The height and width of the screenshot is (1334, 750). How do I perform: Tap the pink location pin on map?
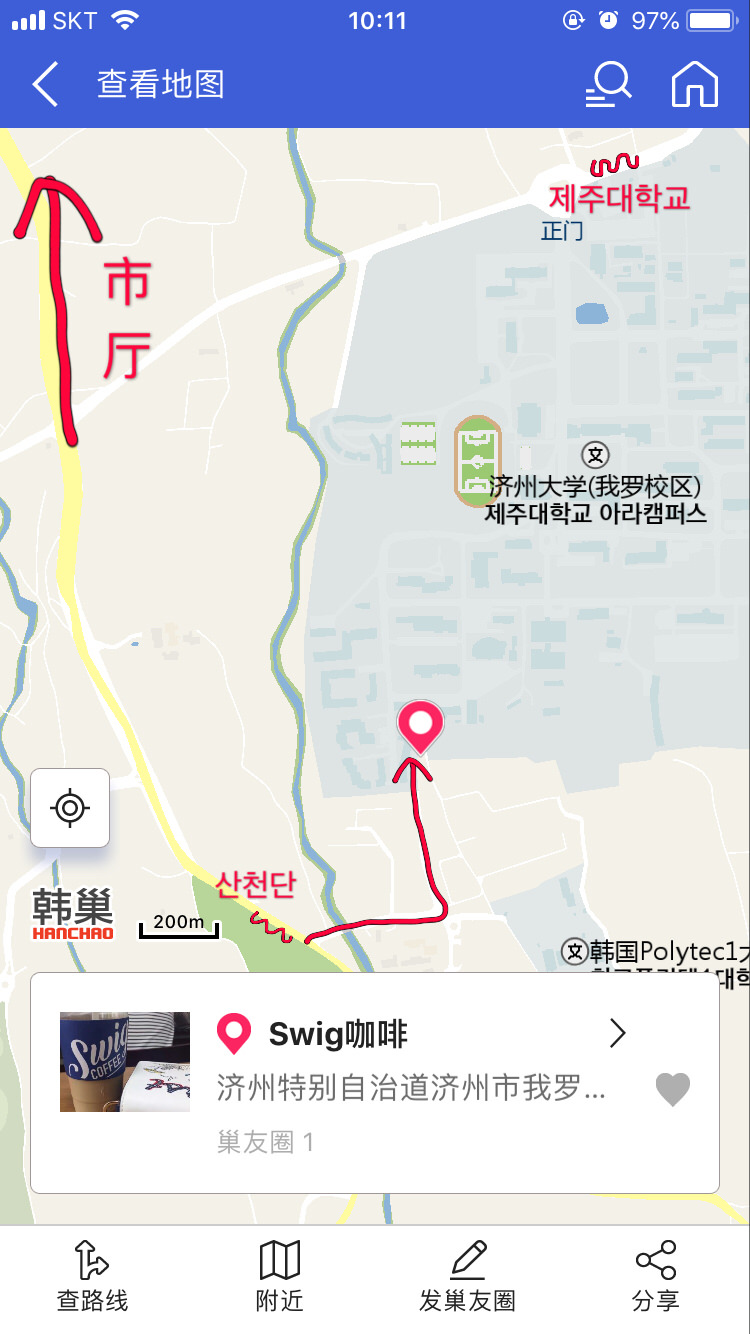(420, 724)
